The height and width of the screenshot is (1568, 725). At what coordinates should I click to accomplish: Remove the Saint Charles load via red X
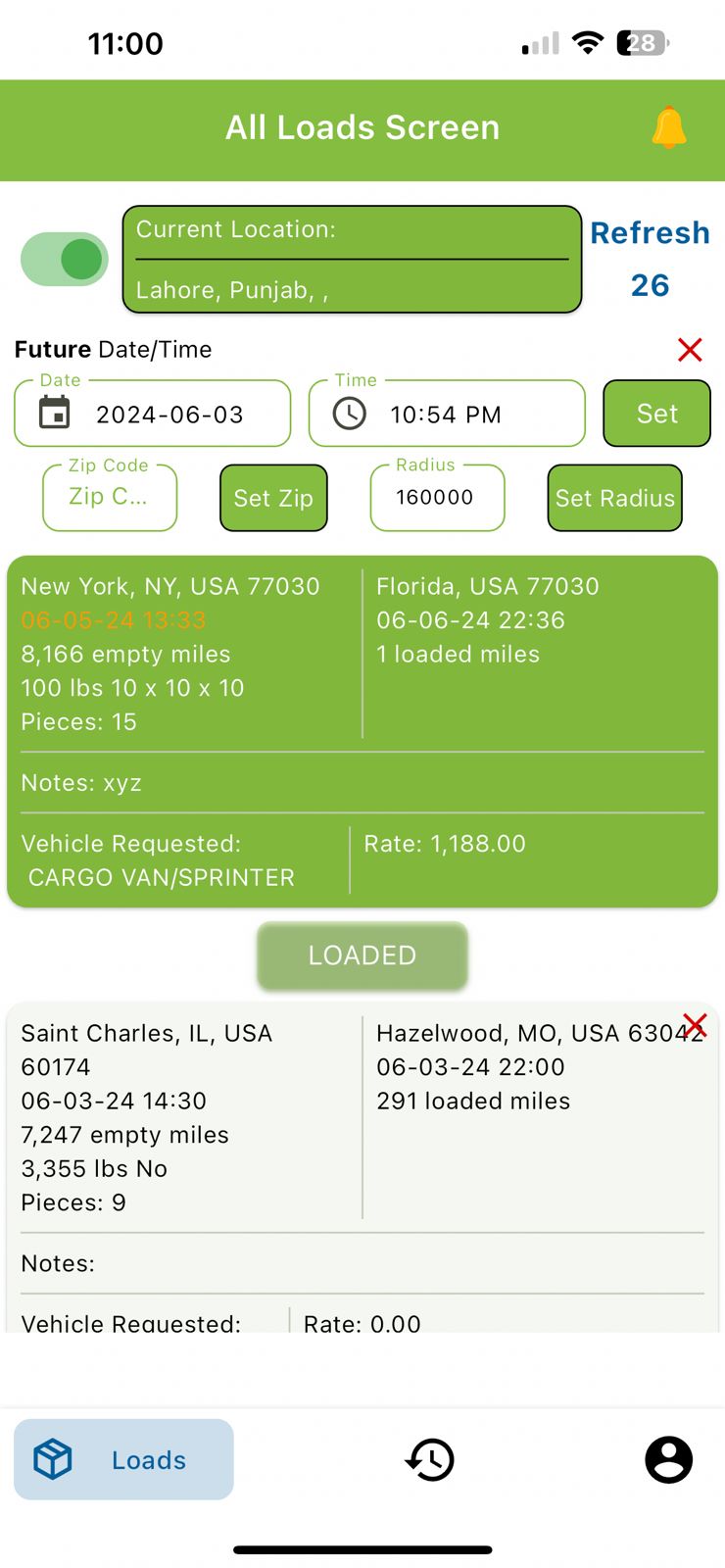point(697,1024)
